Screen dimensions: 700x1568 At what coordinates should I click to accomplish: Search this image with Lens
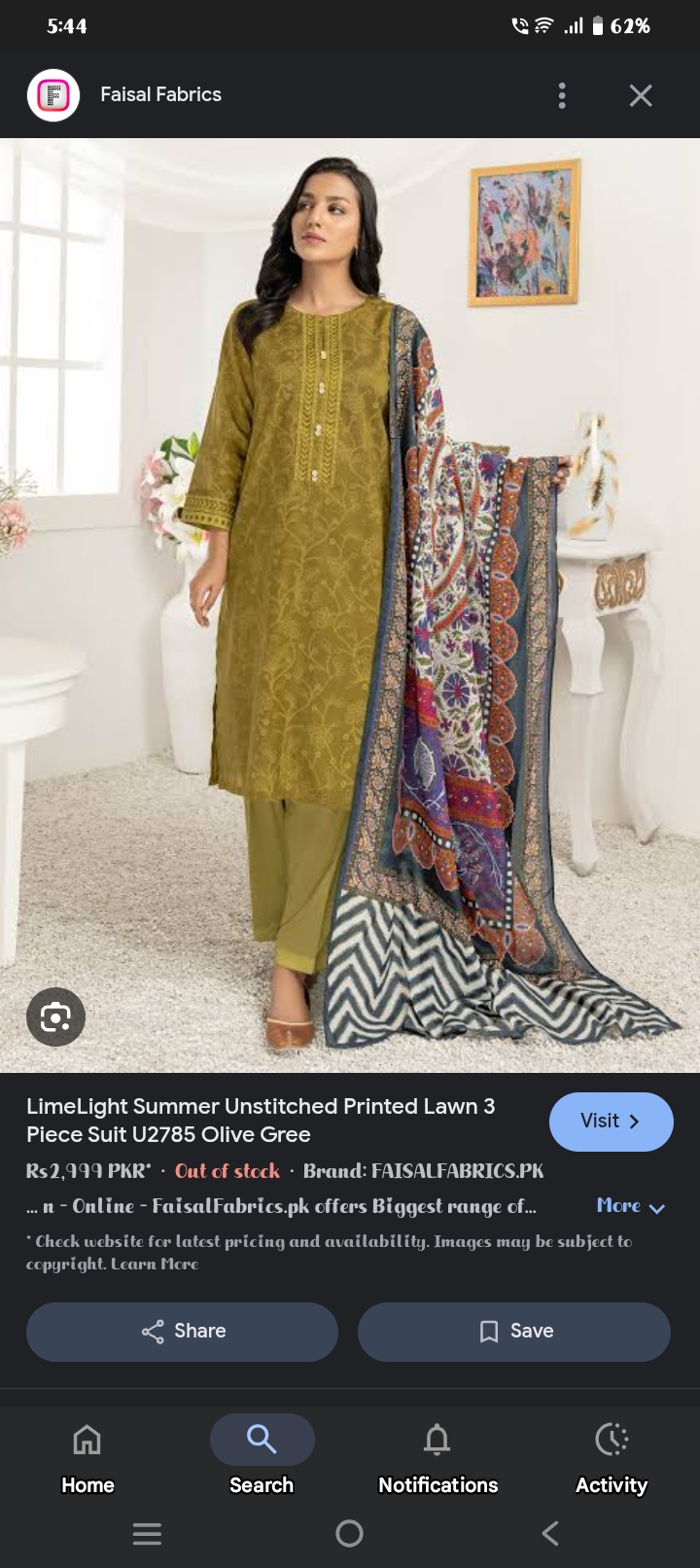point(55,1016)
